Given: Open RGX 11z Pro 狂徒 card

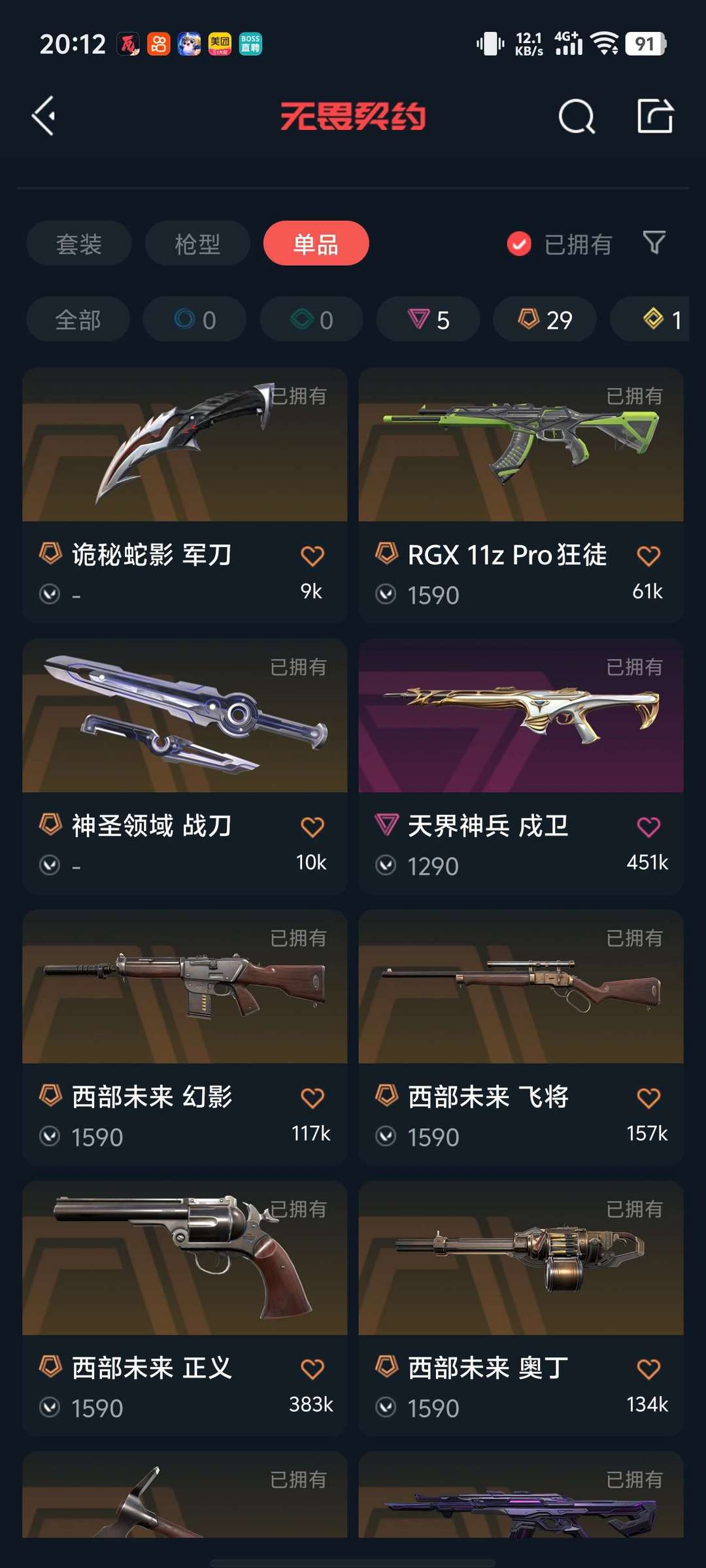Looking at the screenshot, I should click(521, 495).
